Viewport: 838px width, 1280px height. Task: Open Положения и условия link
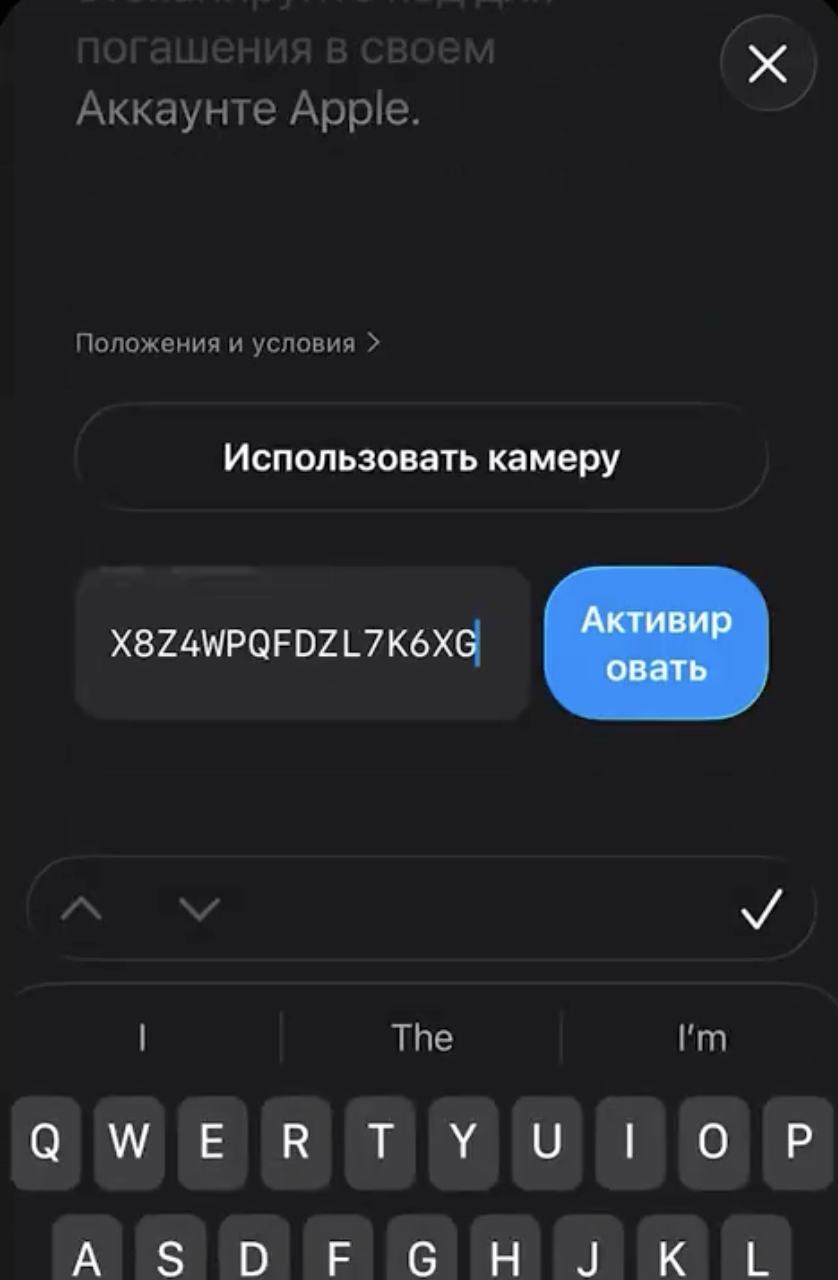[227, 343]
